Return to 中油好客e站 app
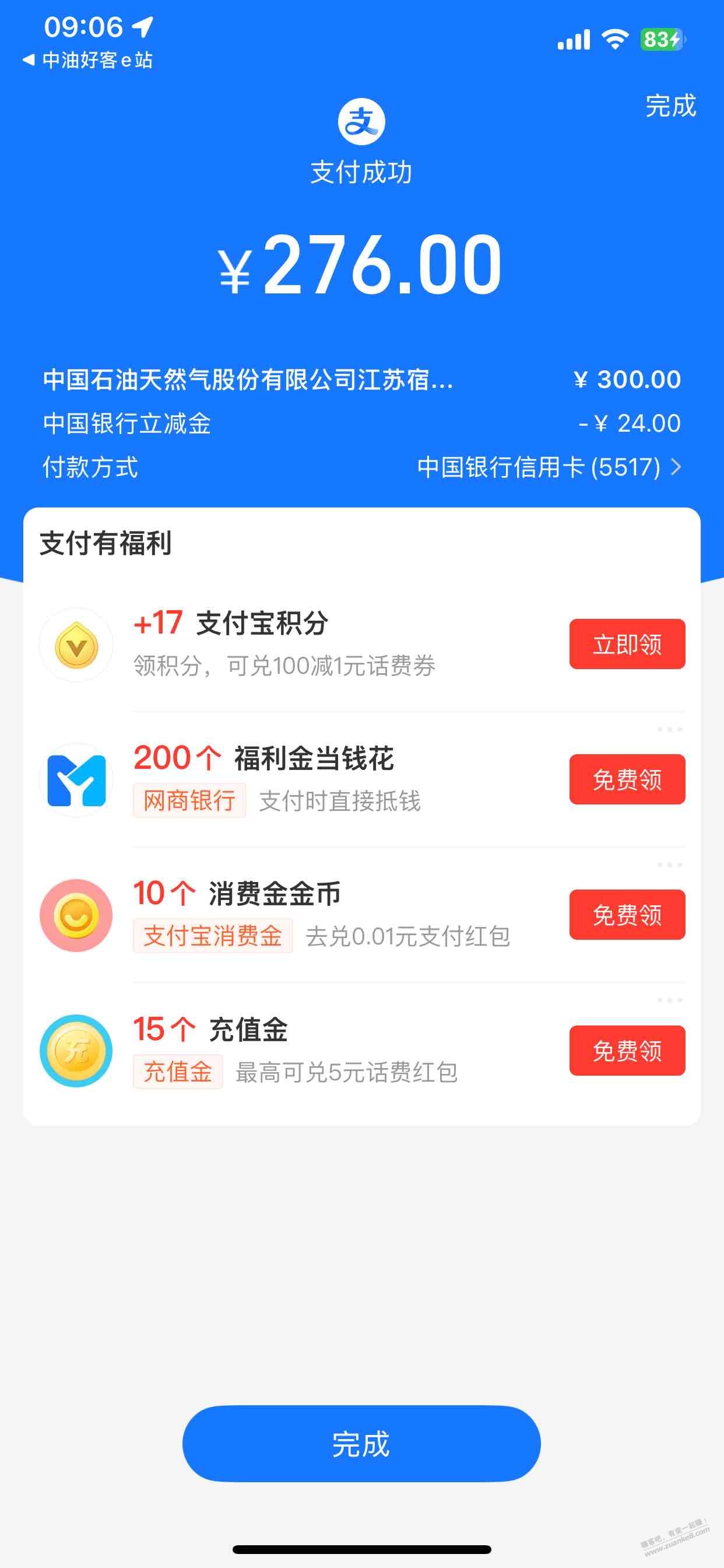The height and width of the screenshot is (1568, 724). [x=88, y=60]
